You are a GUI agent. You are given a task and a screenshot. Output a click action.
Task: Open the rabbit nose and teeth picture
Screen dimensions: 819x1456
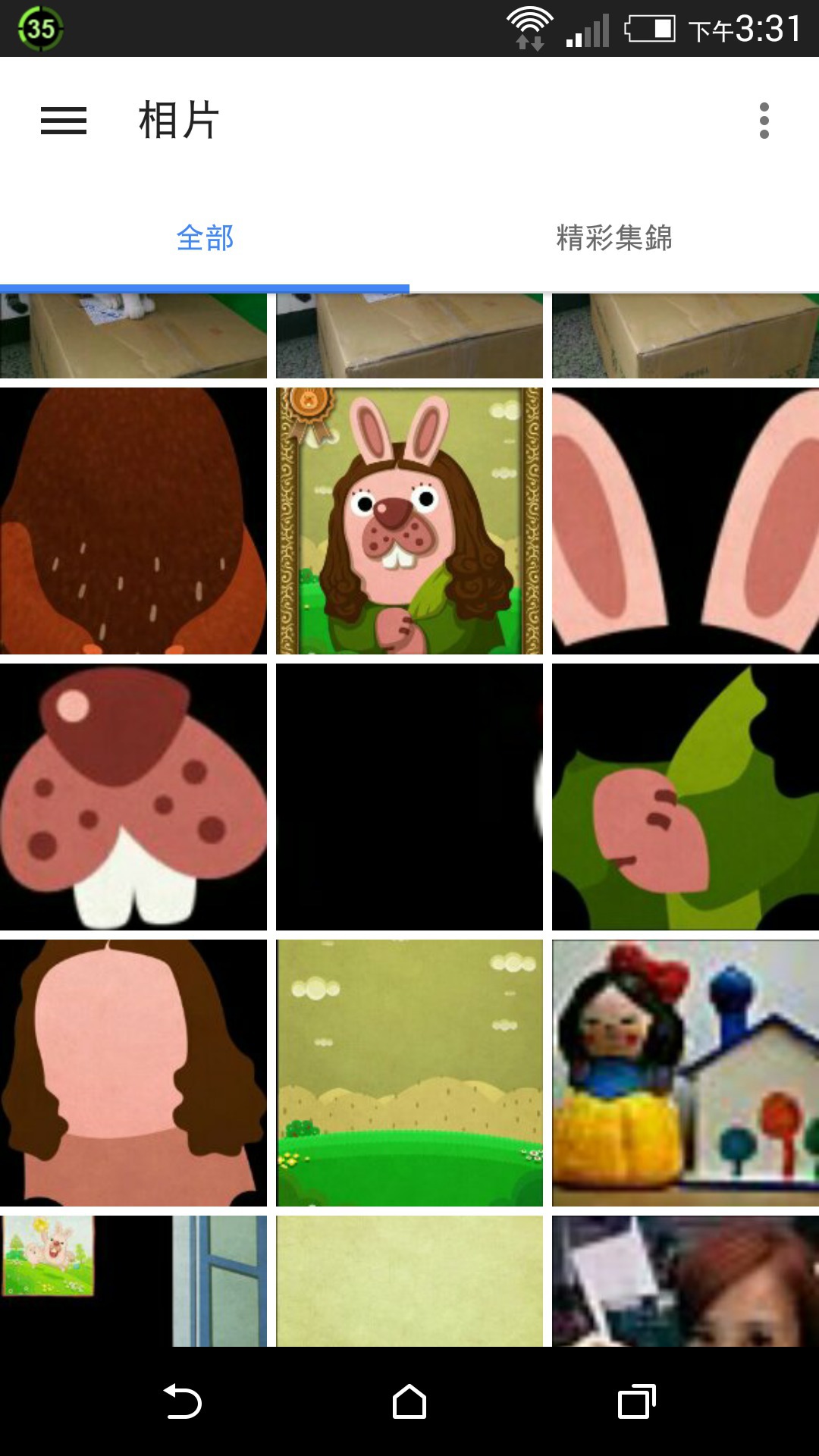coord(133,797)
